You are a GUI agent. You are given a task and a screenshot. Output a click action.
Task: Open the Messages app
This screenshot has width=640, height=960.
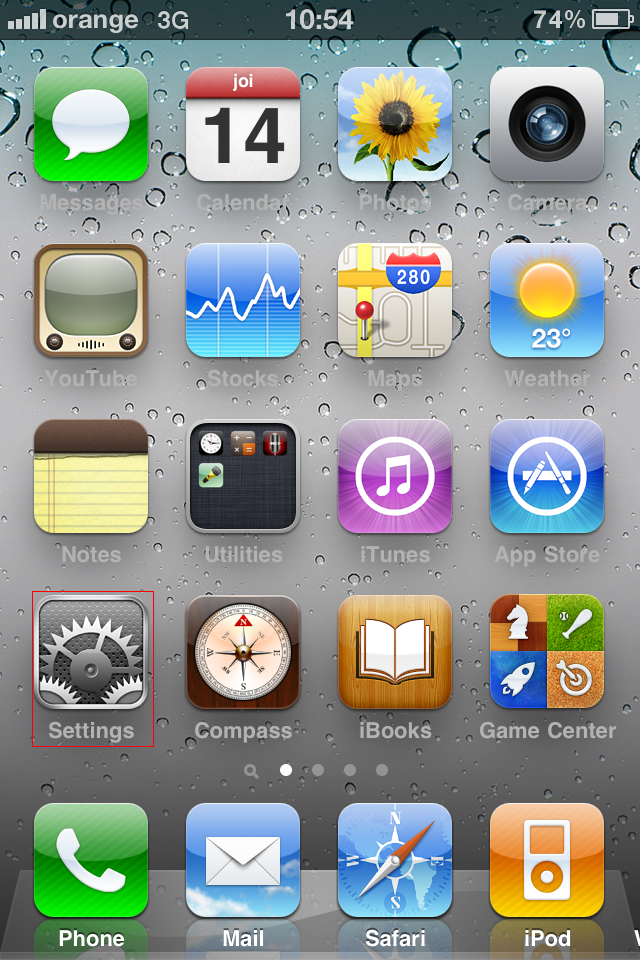click(91, 125)
